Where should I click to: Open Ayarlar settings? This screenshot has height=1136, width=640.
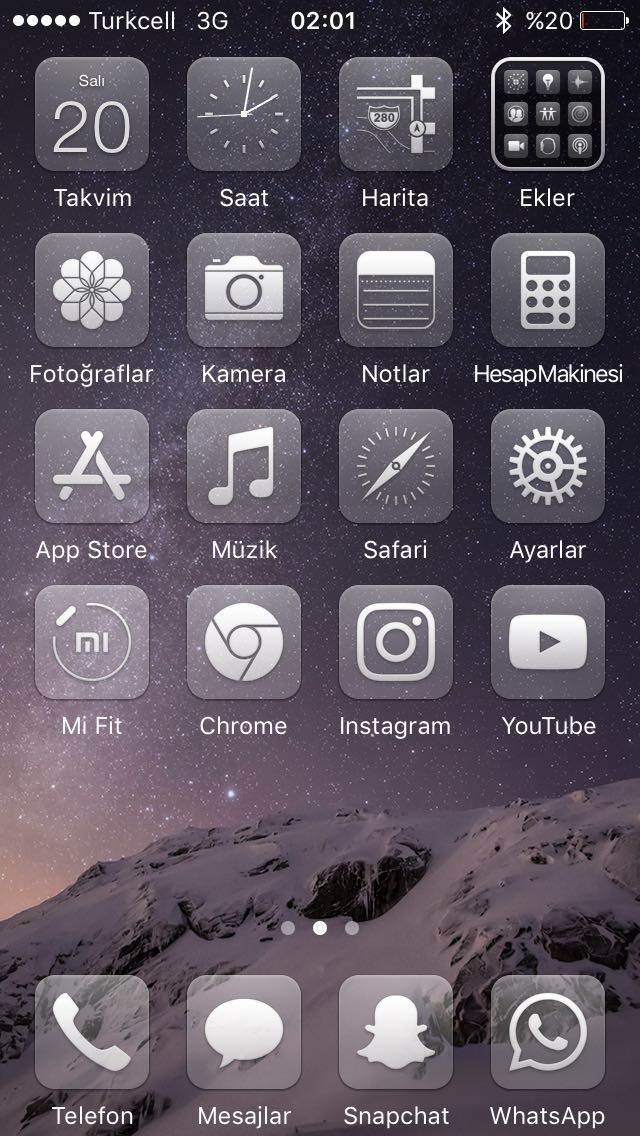point(548,466)
